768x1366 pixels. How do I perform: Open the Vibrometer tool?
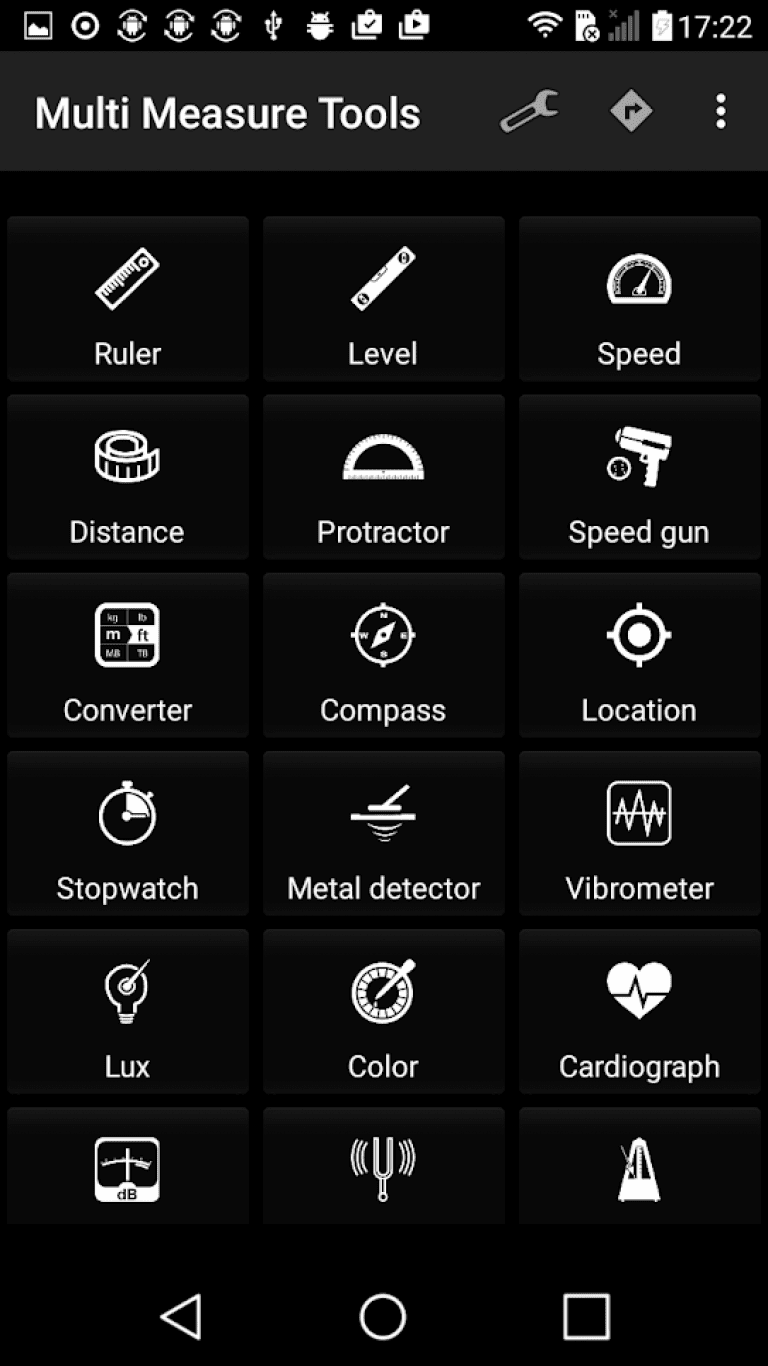click(x=639, y=832)
